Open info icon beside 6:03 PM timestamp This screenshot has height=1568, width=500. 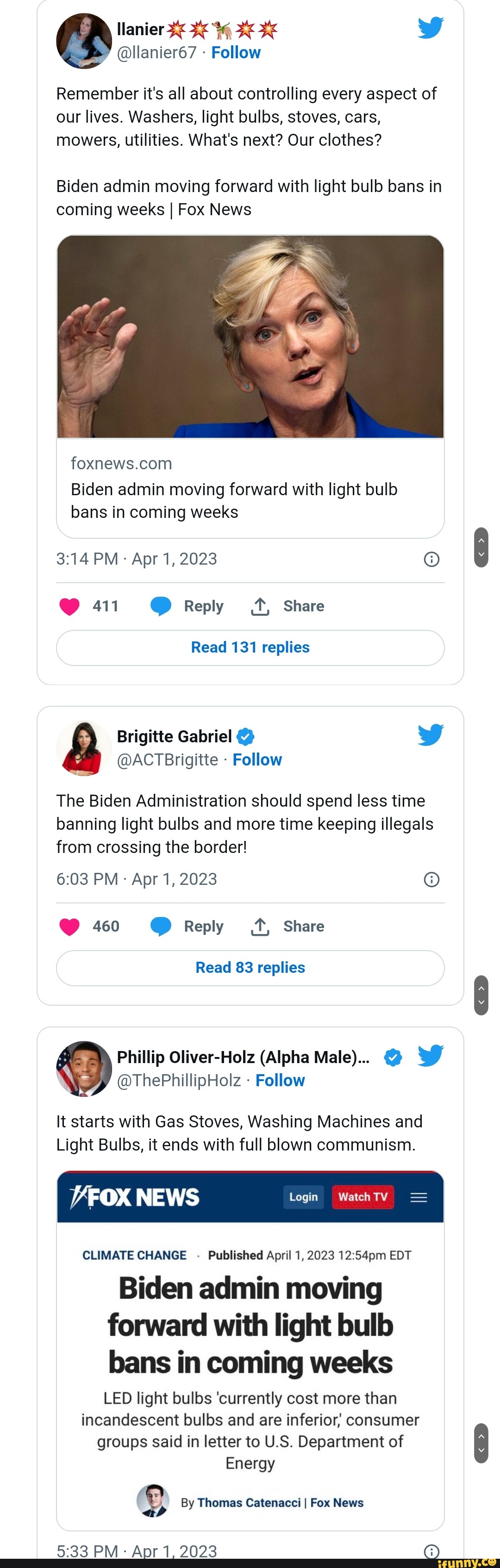click(x=431, y=879)
